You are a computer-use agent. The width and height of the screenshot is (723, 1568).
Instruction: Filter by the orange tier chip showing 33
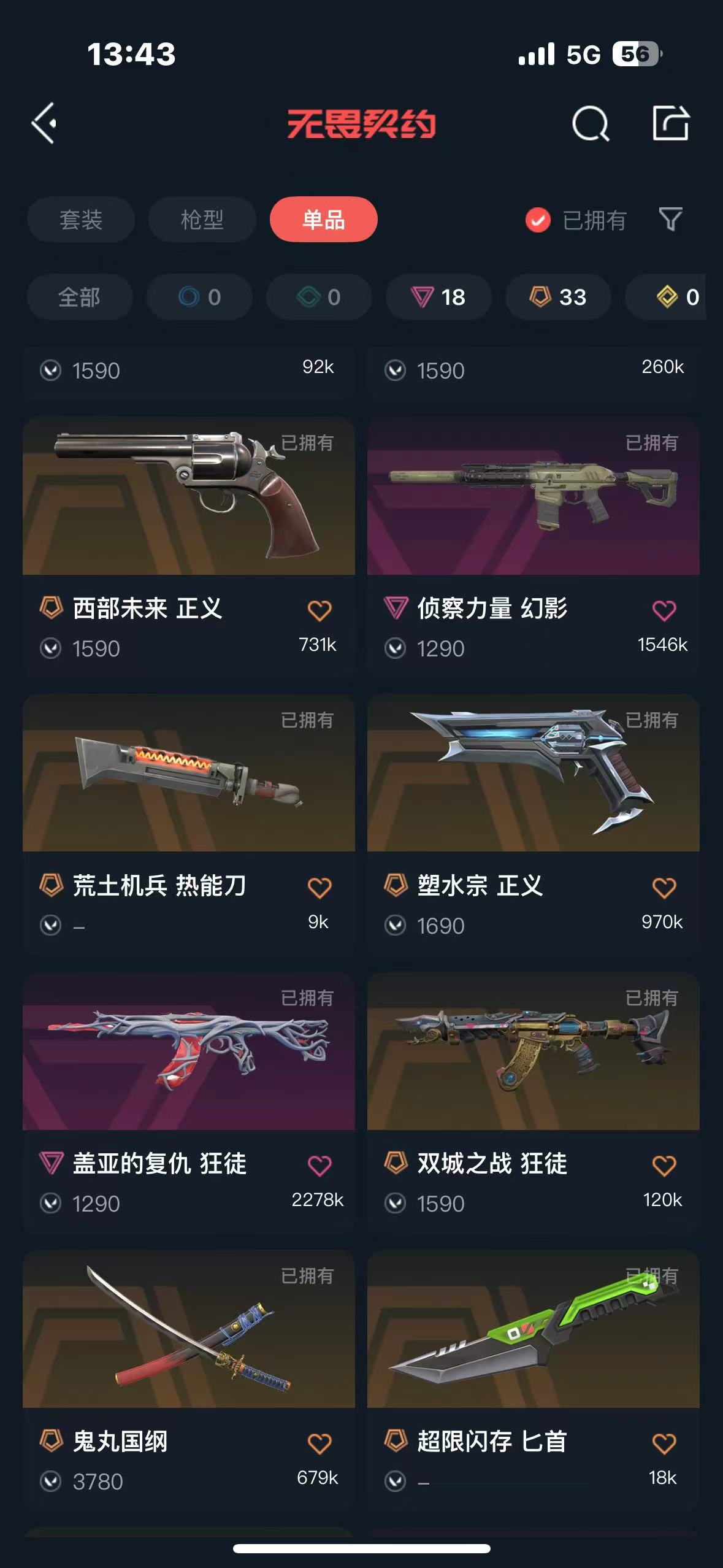[x=558, y=297]
